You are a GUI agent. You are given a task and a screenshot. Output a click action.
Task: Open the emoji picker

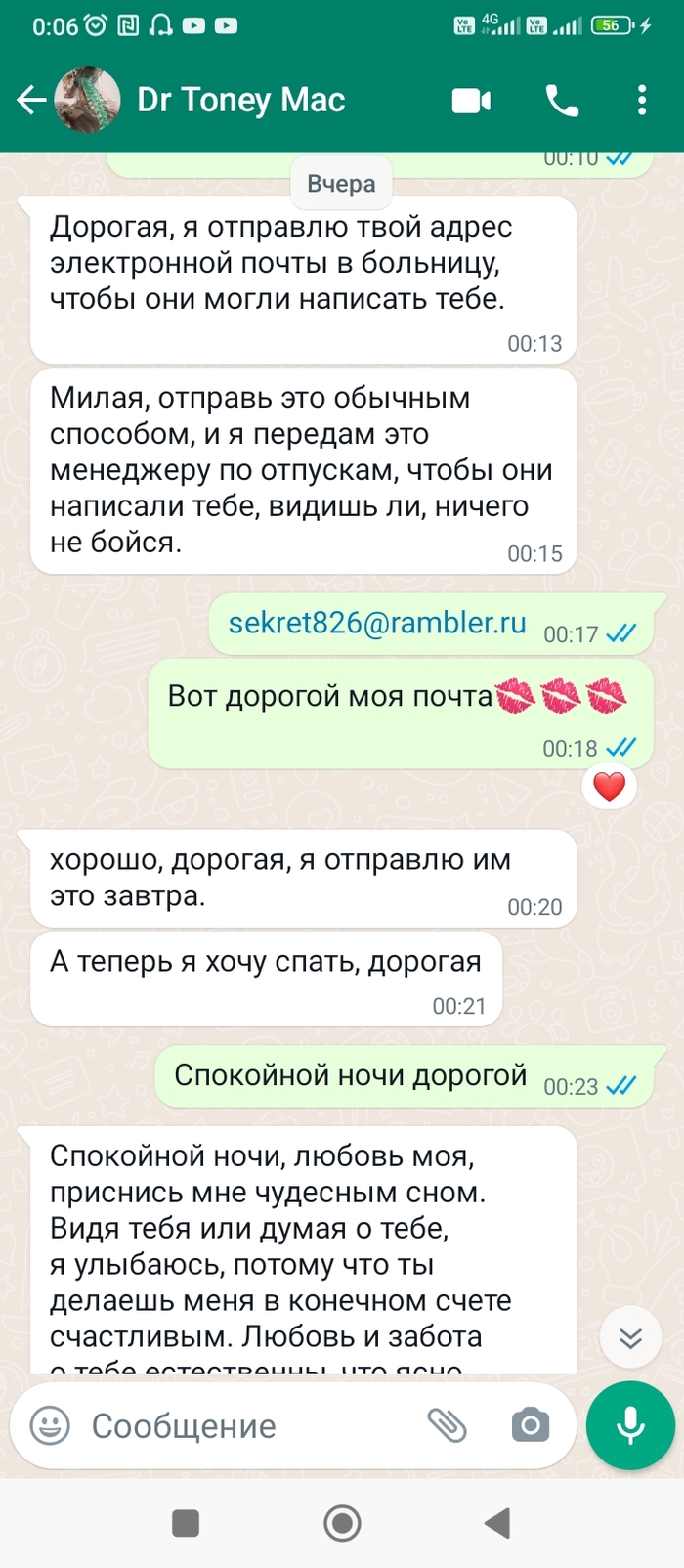pyautogui.click(x=50, y=1425)
